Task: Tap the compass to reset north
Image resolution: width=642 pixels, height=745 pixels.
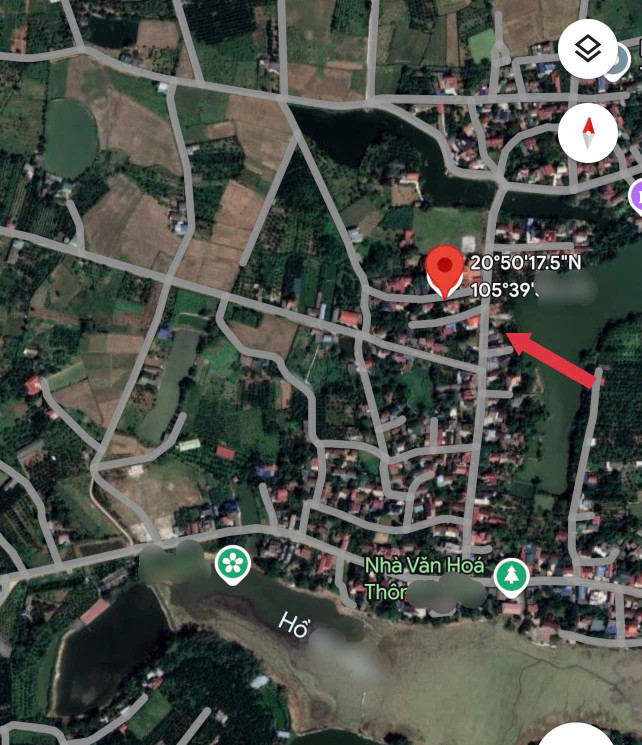Action: click(588, 131)
